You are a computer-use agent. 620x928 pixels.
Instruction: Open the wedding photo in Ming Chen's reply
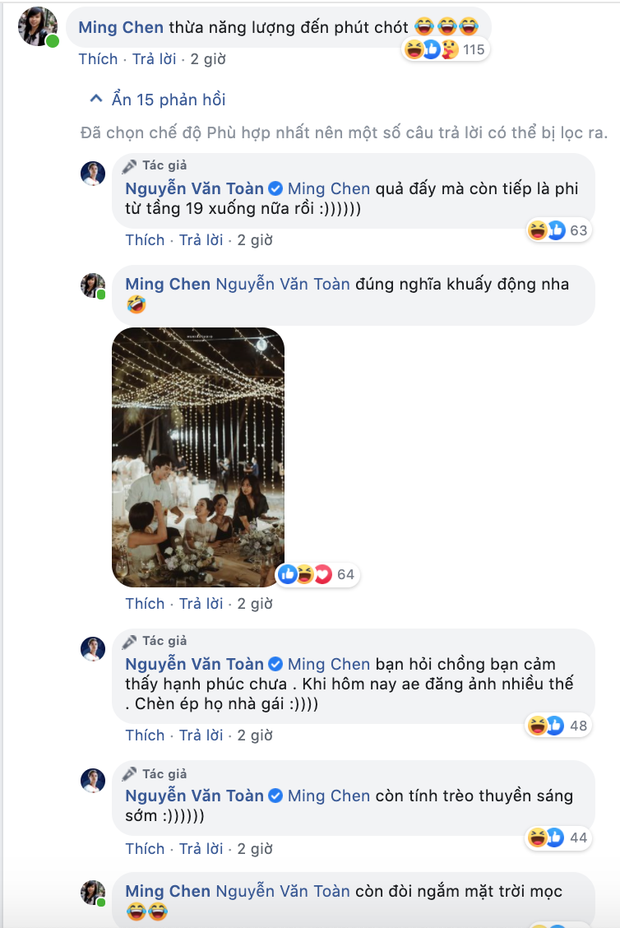point(198,456)
